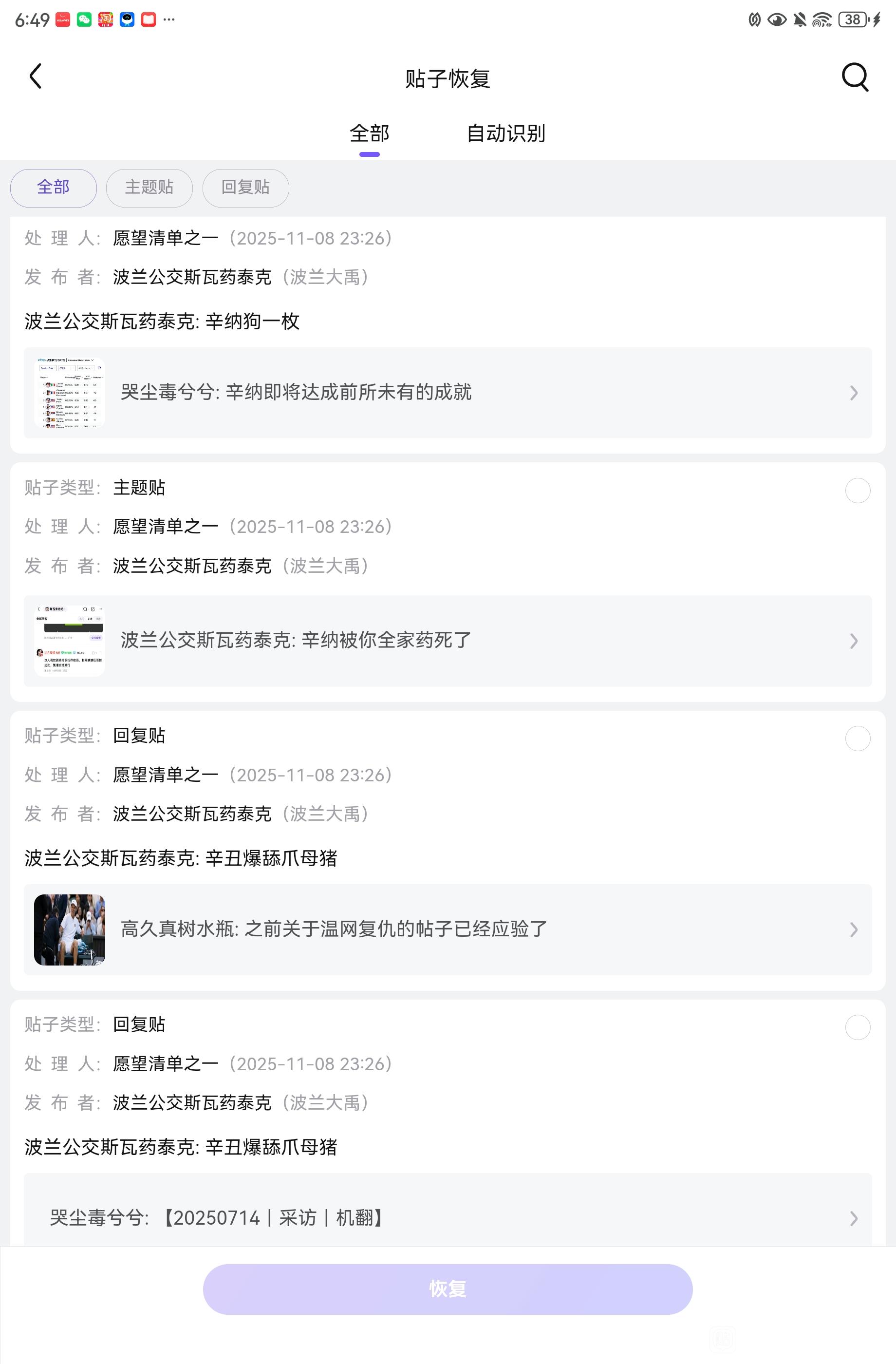Select the 全部 filter chip
Screen dimensions: 896x1364
53,188
